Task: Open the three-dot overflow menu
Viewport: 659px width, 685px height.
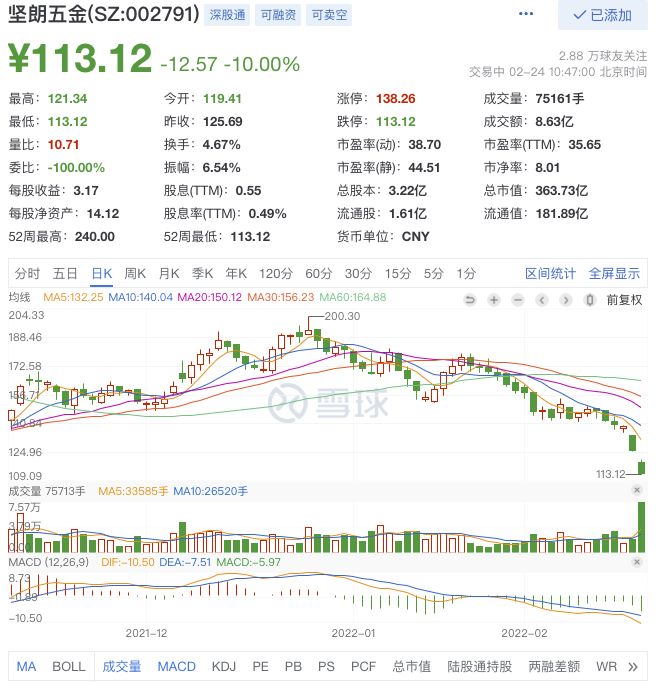Action: click(x=526, y=15)
